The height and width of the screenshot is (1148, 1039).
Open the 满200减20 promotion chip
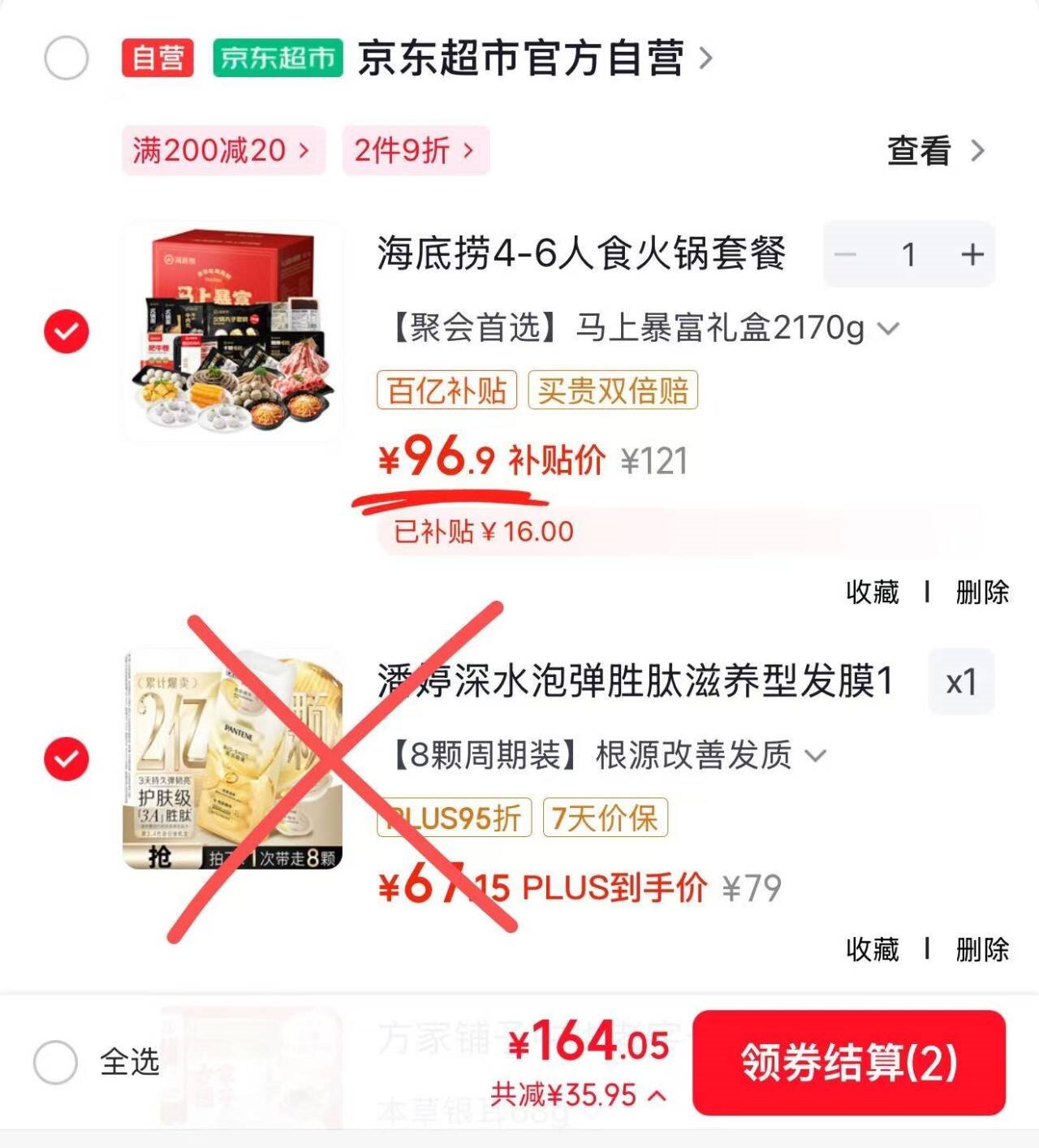pos(222,150)
